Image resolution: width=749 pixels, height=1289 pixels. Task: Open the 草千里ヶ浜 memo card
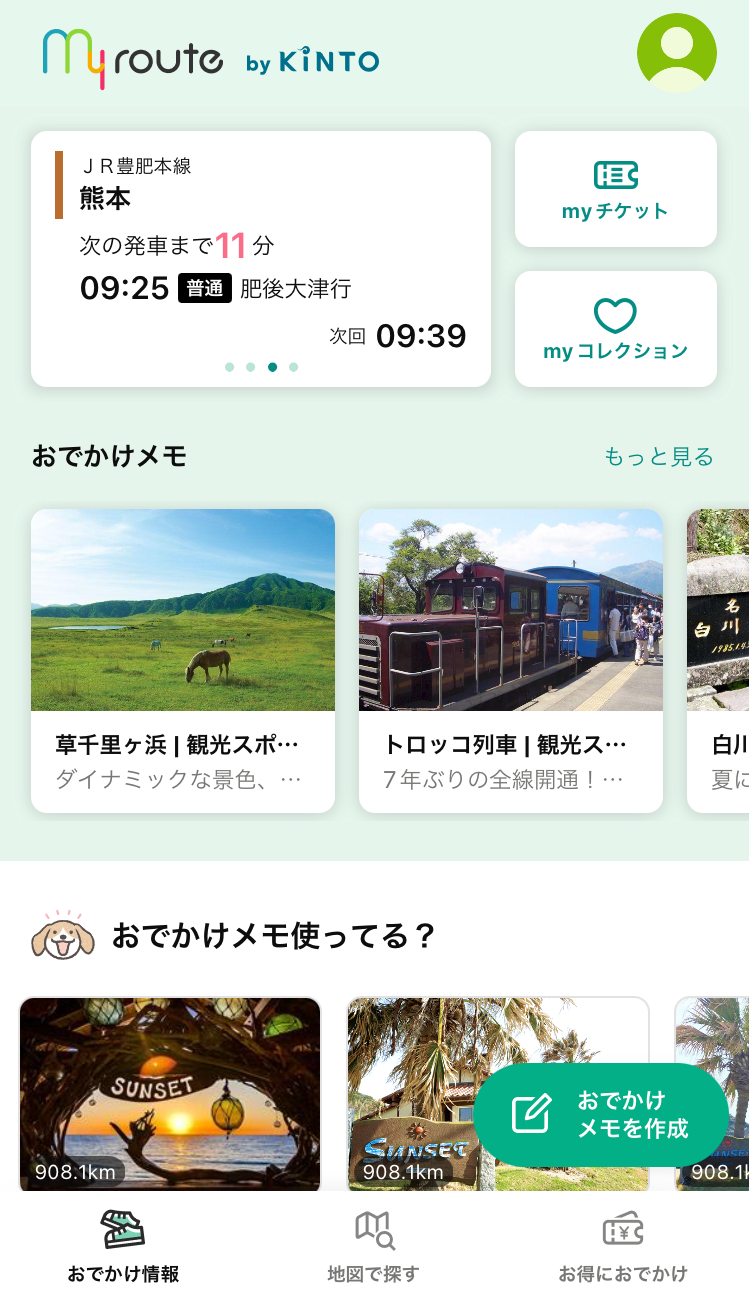tap(183, 660)
